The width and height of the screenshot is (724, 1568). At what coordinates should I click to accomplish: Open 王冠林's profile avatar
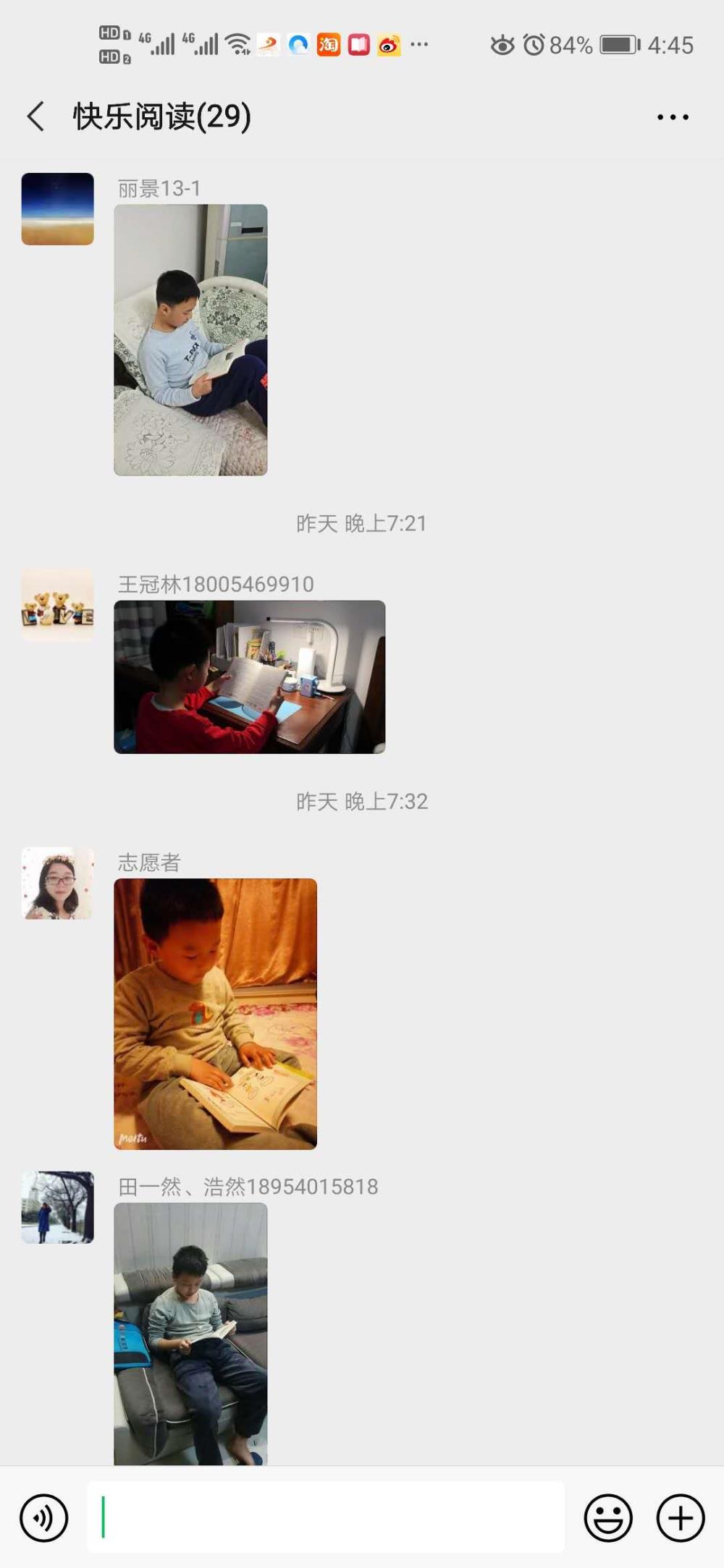[57, 605]
